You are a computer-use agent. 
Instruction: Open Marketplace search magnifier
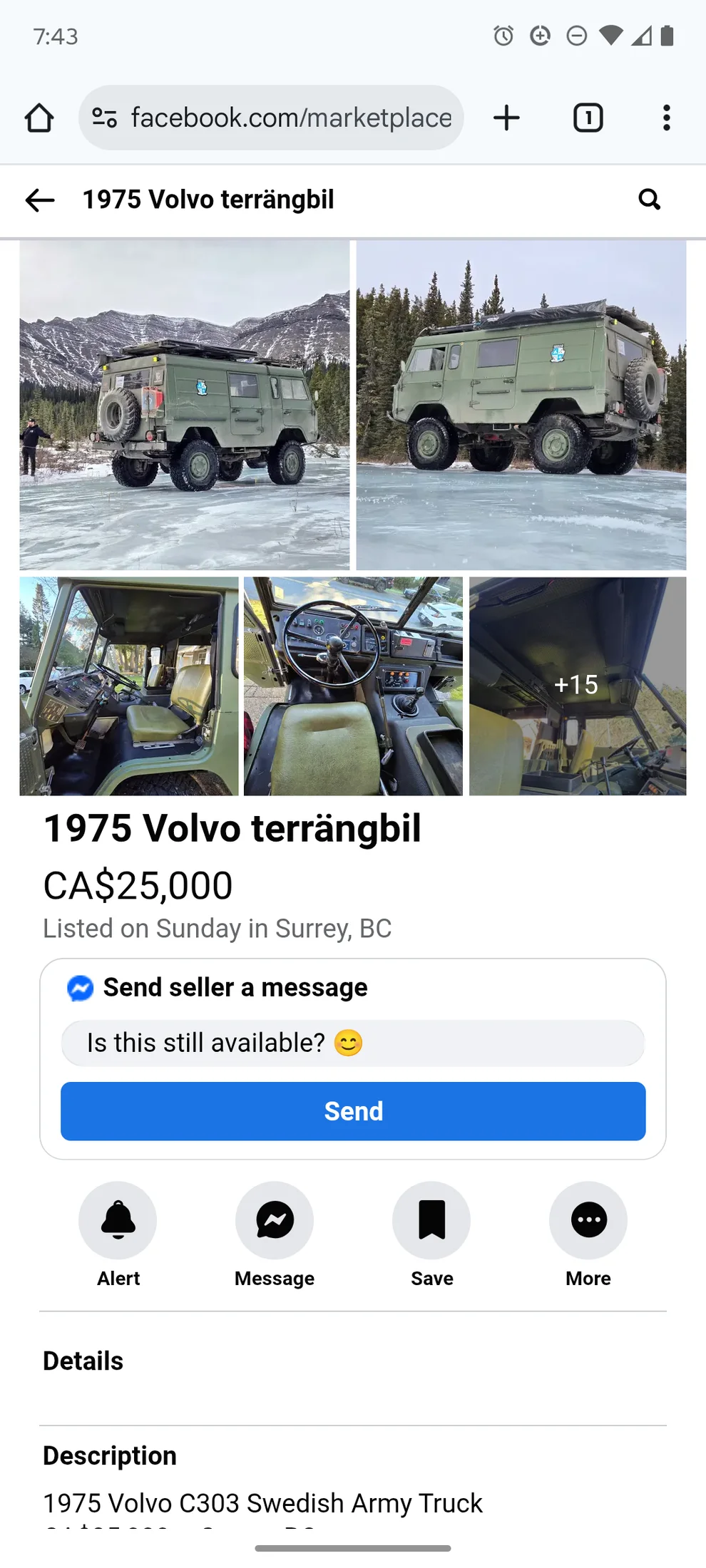click(x=649, y=200)
